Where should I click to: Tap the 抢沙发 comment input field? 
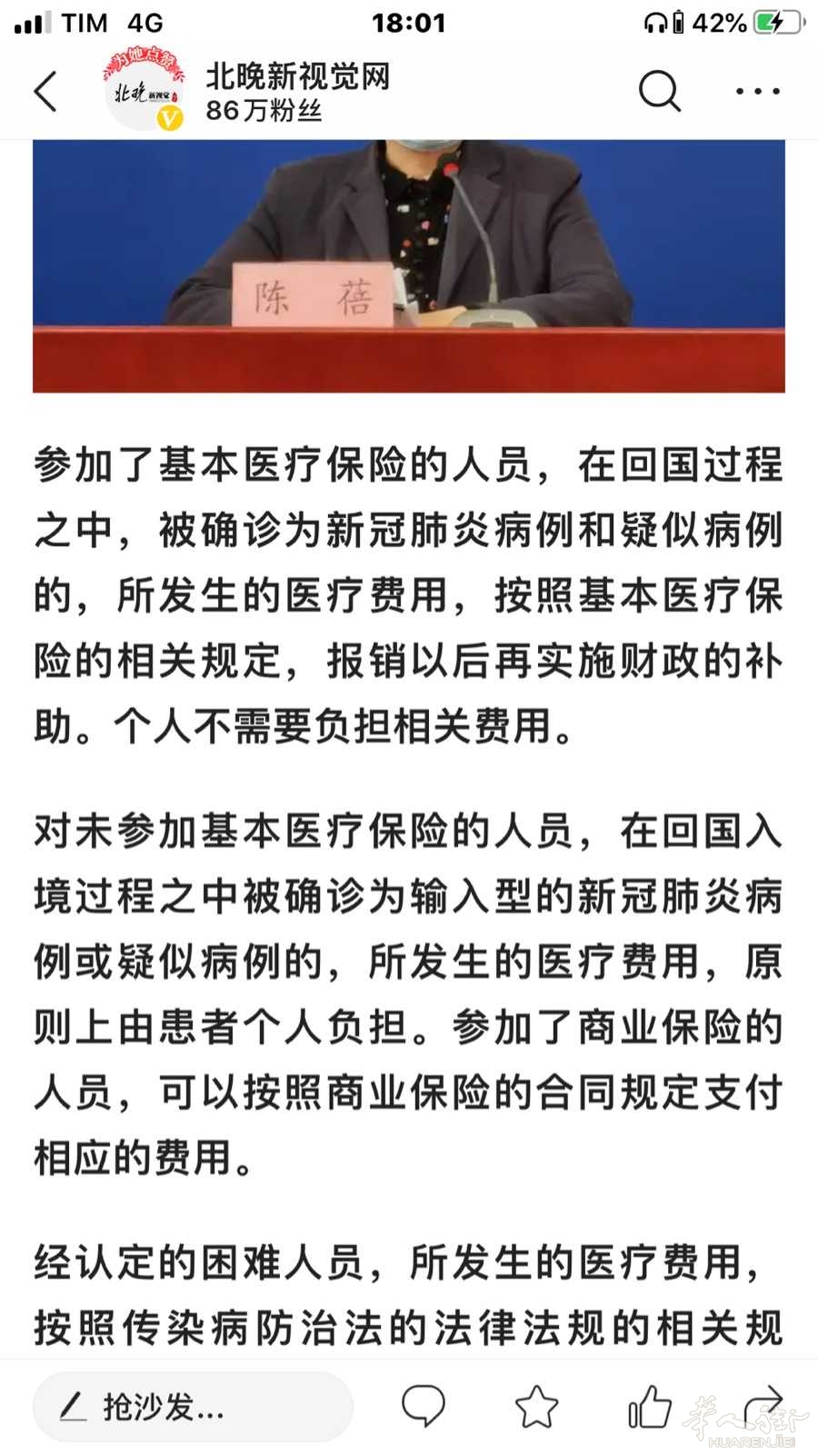point(193,1407)
